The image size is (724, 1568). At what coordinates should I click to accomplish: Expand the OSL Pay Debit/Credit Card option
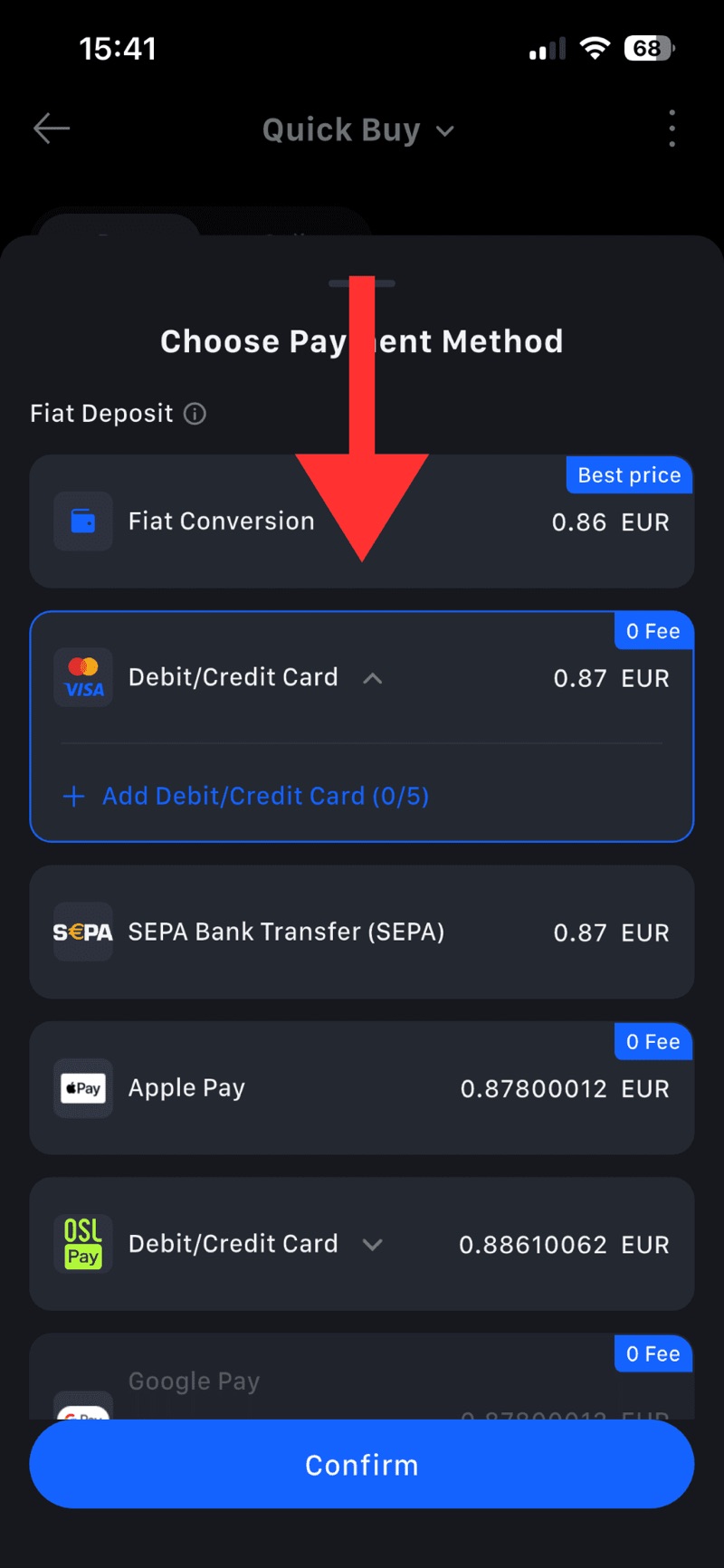pyautogui.click(x=372, y=1244)
